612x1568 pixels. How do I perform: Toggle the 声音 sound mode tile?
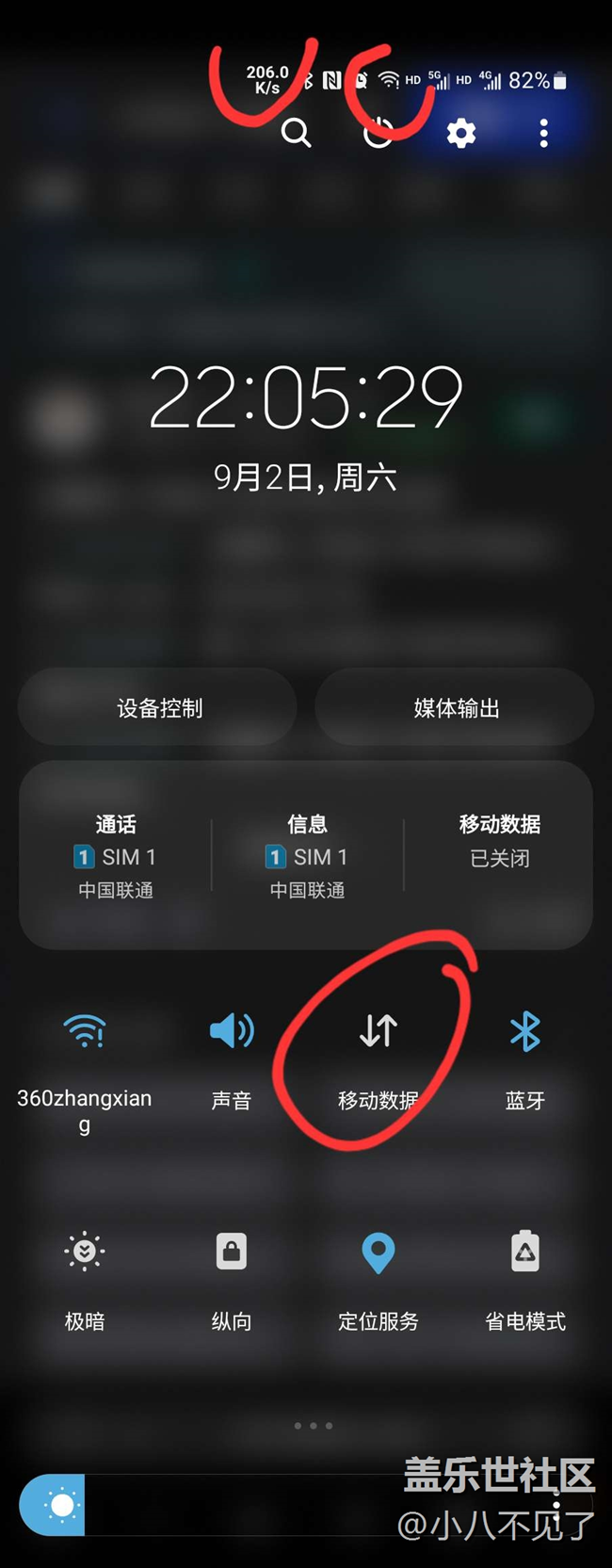coord(232,1031)
